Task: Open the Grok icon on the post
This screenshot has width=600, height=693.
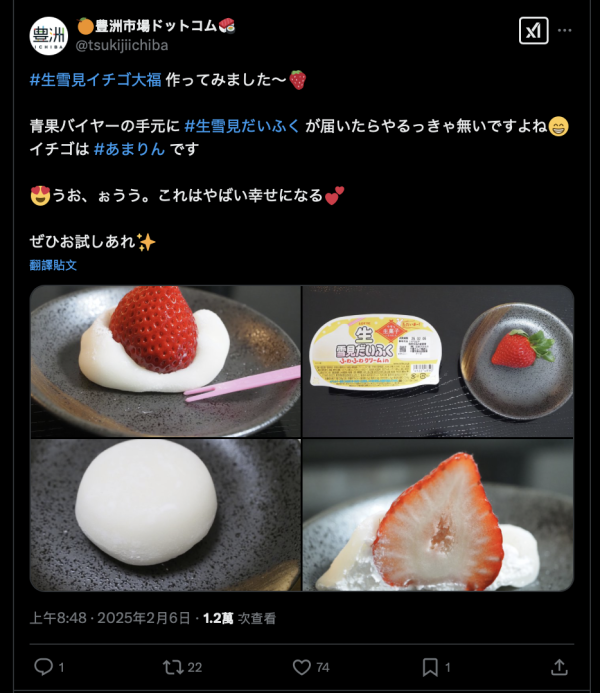Action: click(x=533, y=31)
